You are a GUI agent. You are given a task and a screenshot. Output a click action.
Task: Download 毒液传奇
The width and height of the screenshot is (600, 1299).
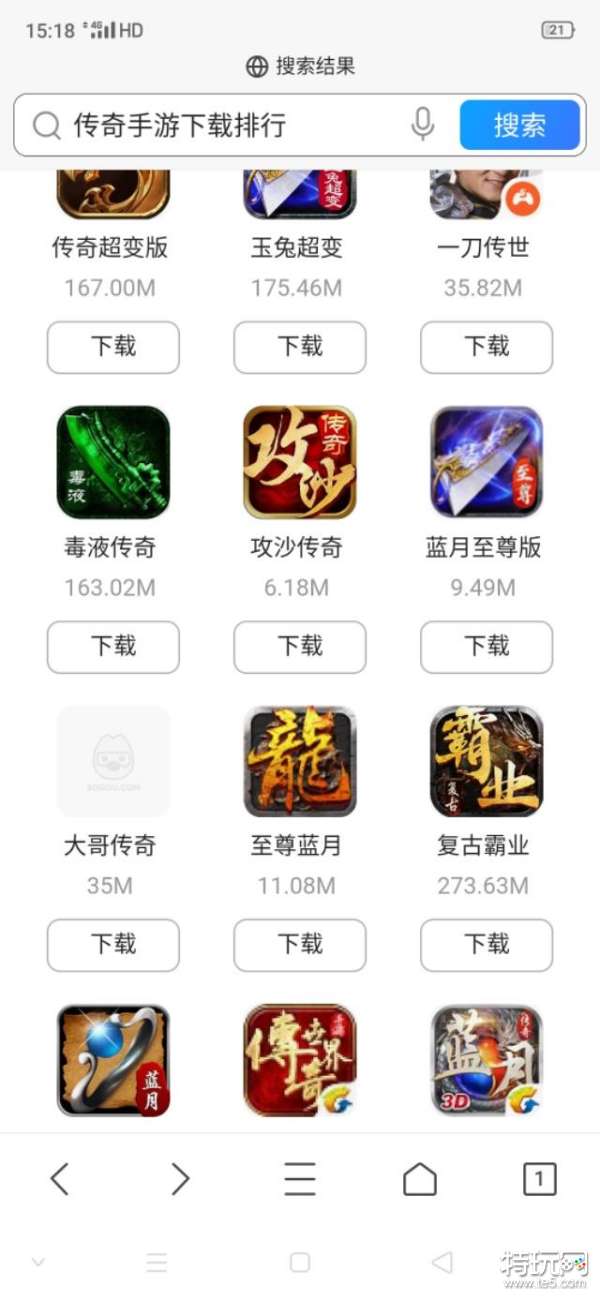[113, 646]
